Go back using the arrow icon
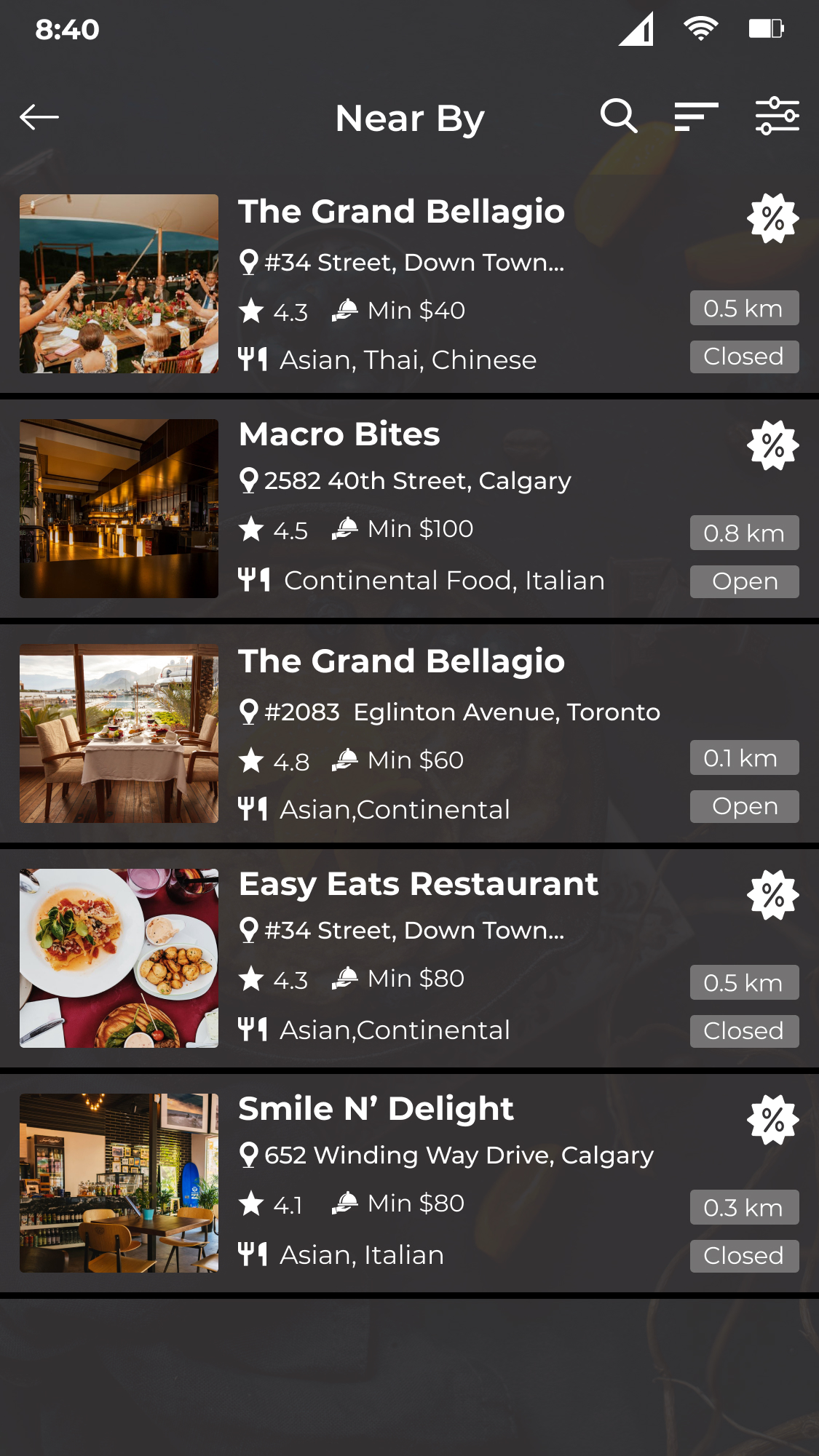 [x=39, y=117]
